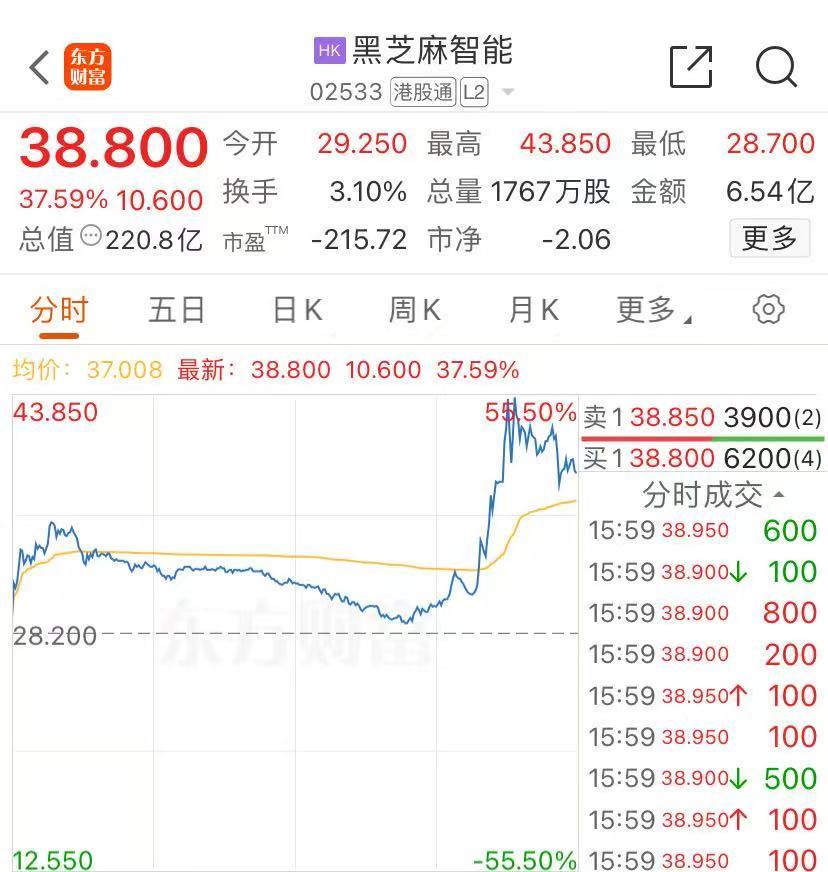Open the search magnifier icon

(775, 68)
